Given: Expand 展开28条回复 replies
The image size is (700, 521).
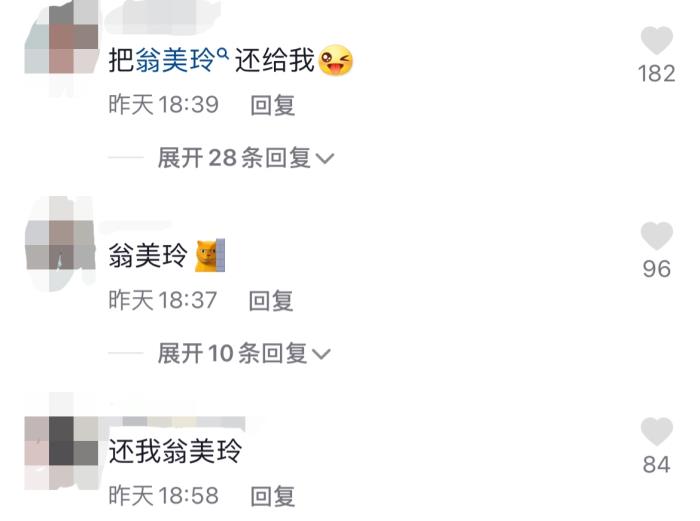Looking at the screenshot, I should 245,158.
